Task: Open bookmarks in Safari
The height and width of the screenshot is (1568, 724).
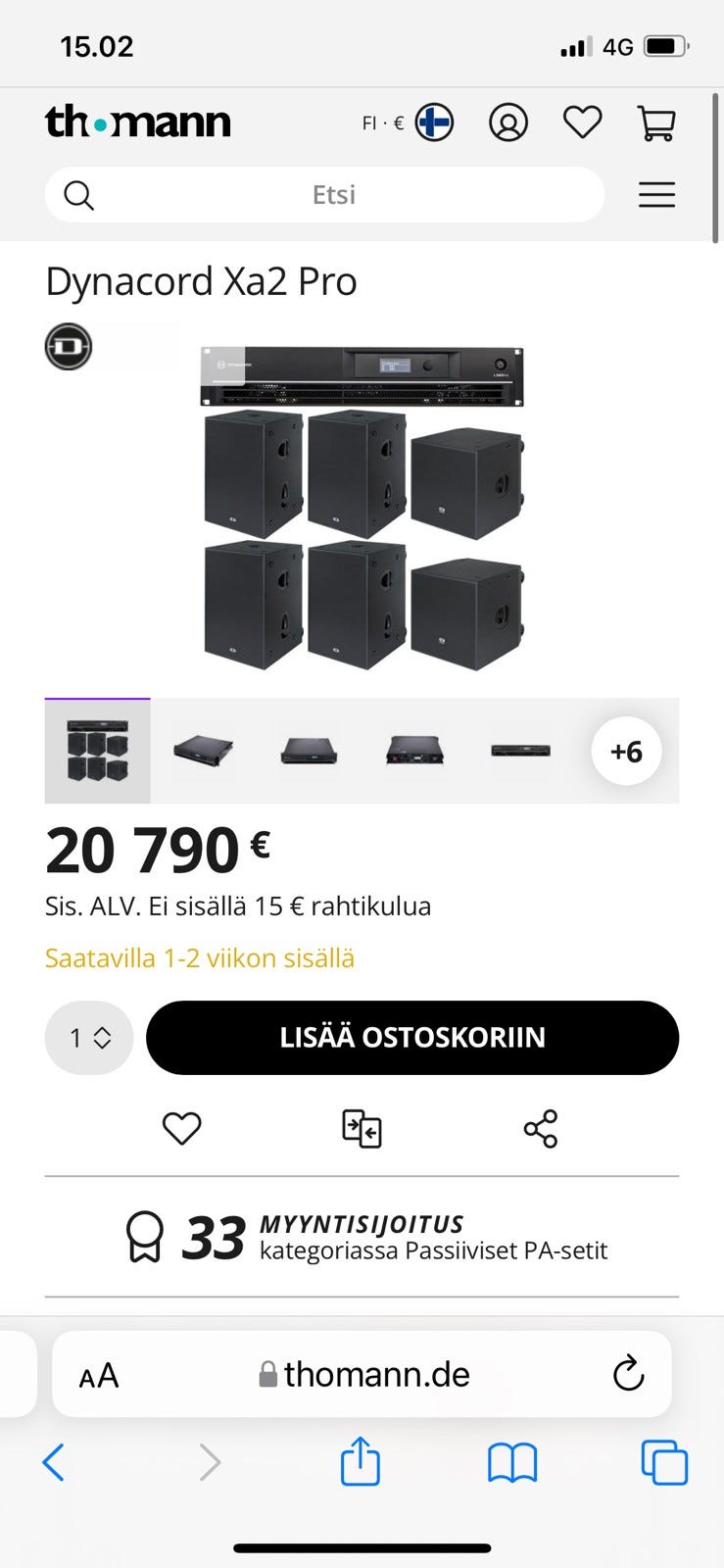Action: [x=512, y=1464]
